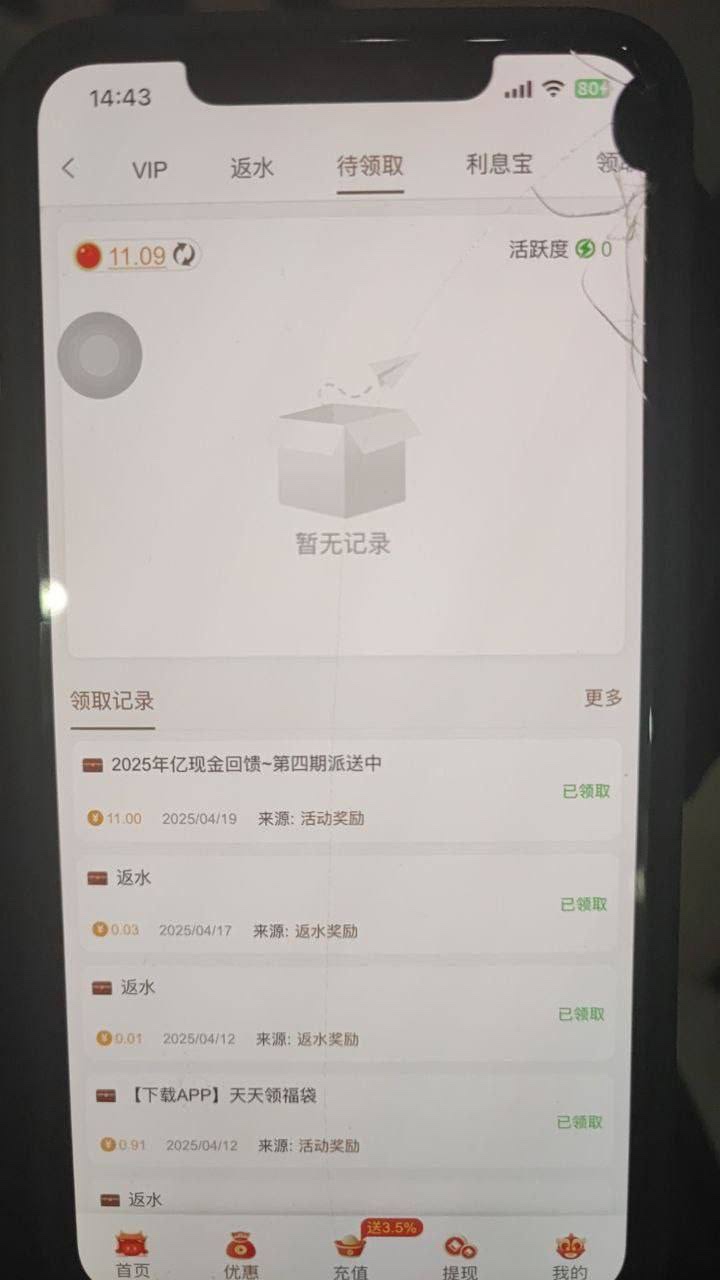Open the 返水 record dated 2025/04/17

(x=350, y=903)
